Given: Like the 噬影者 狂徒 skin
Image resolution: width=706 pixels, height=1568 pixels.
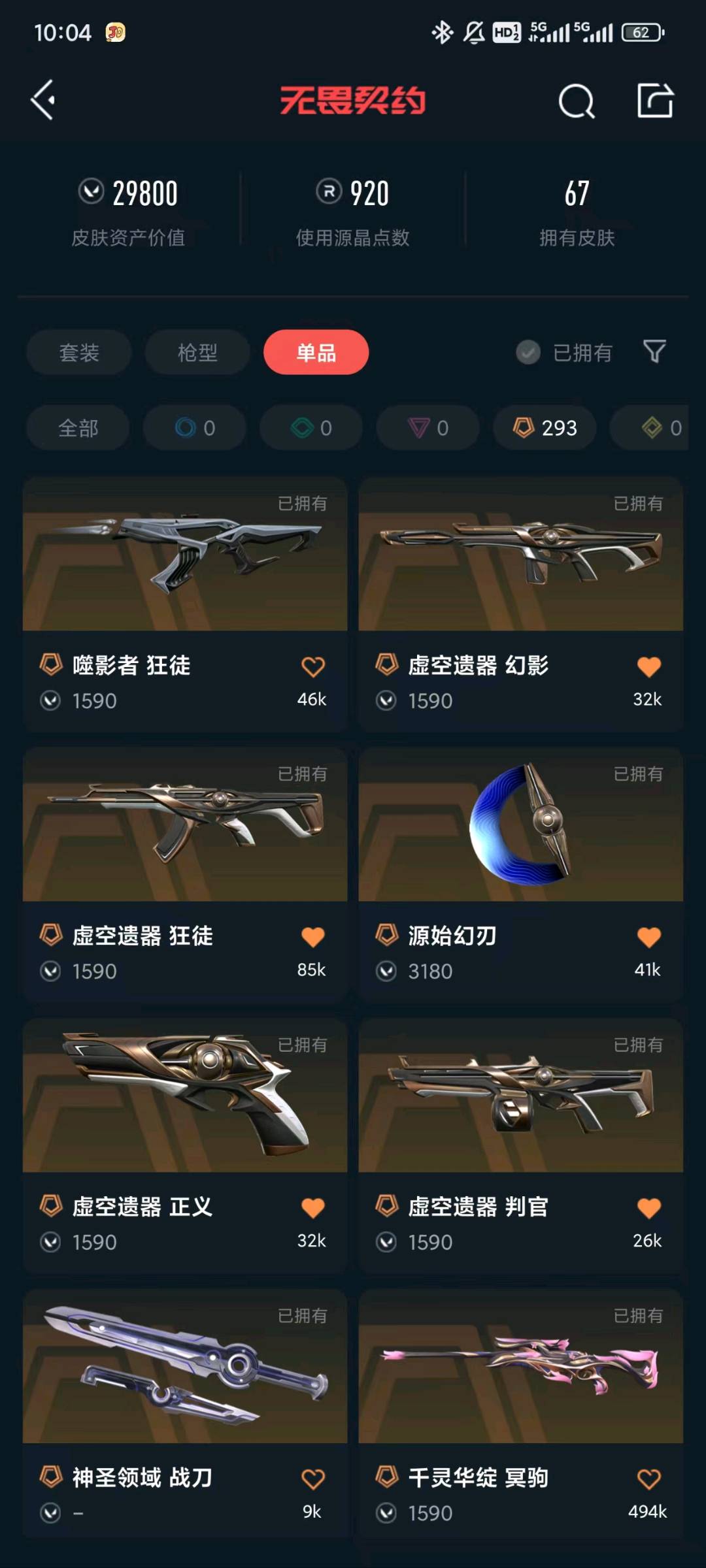Looking at the screenshot, I should tap(312, 667).
